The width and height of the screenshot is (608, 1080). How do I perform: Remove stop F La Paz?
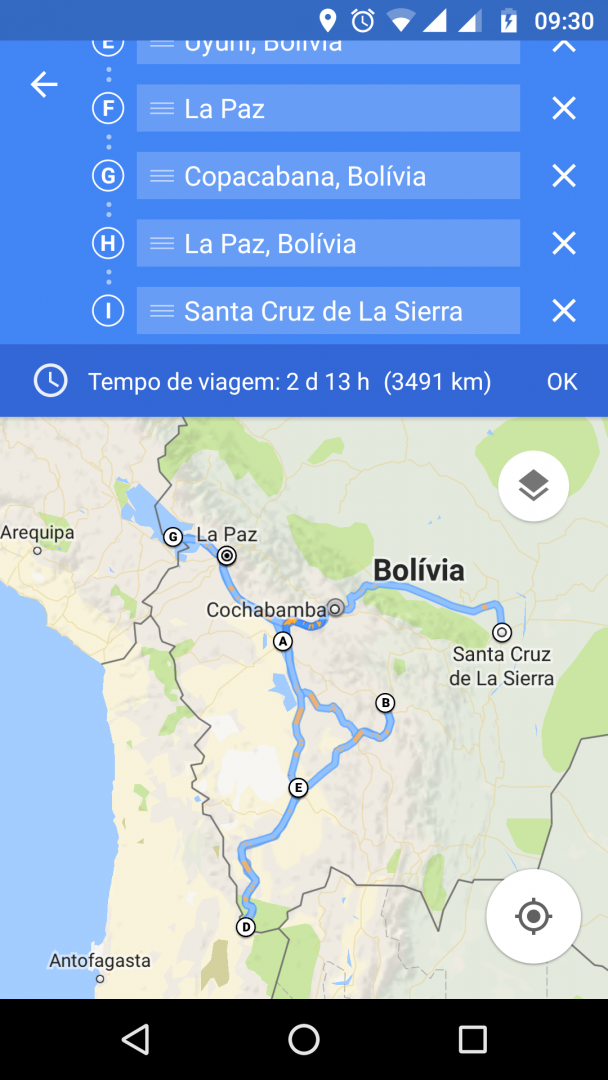pyautogui.click(x=564, y=108)
